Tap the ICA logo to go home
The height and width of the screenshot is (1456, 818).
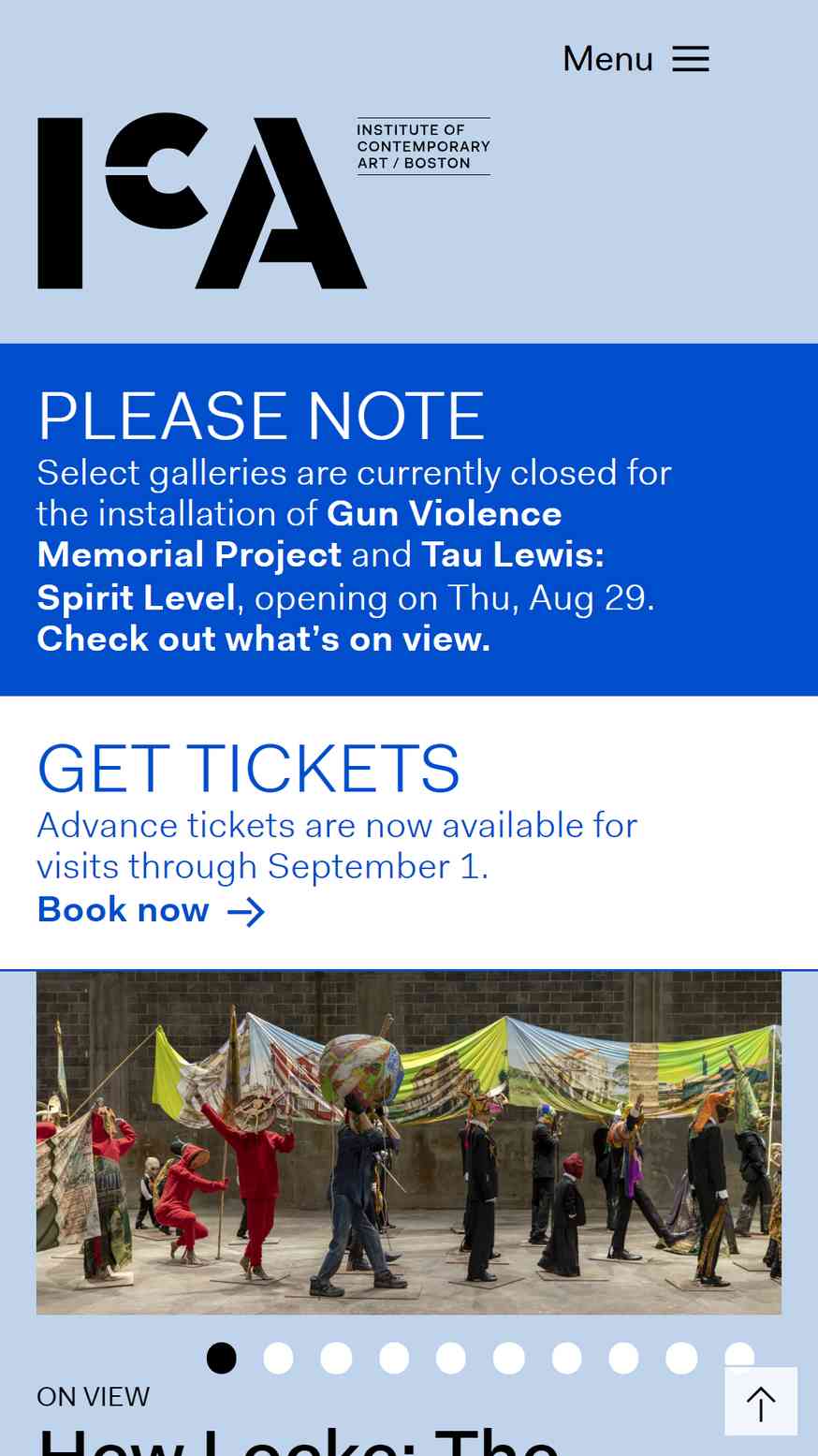[264, 200]
